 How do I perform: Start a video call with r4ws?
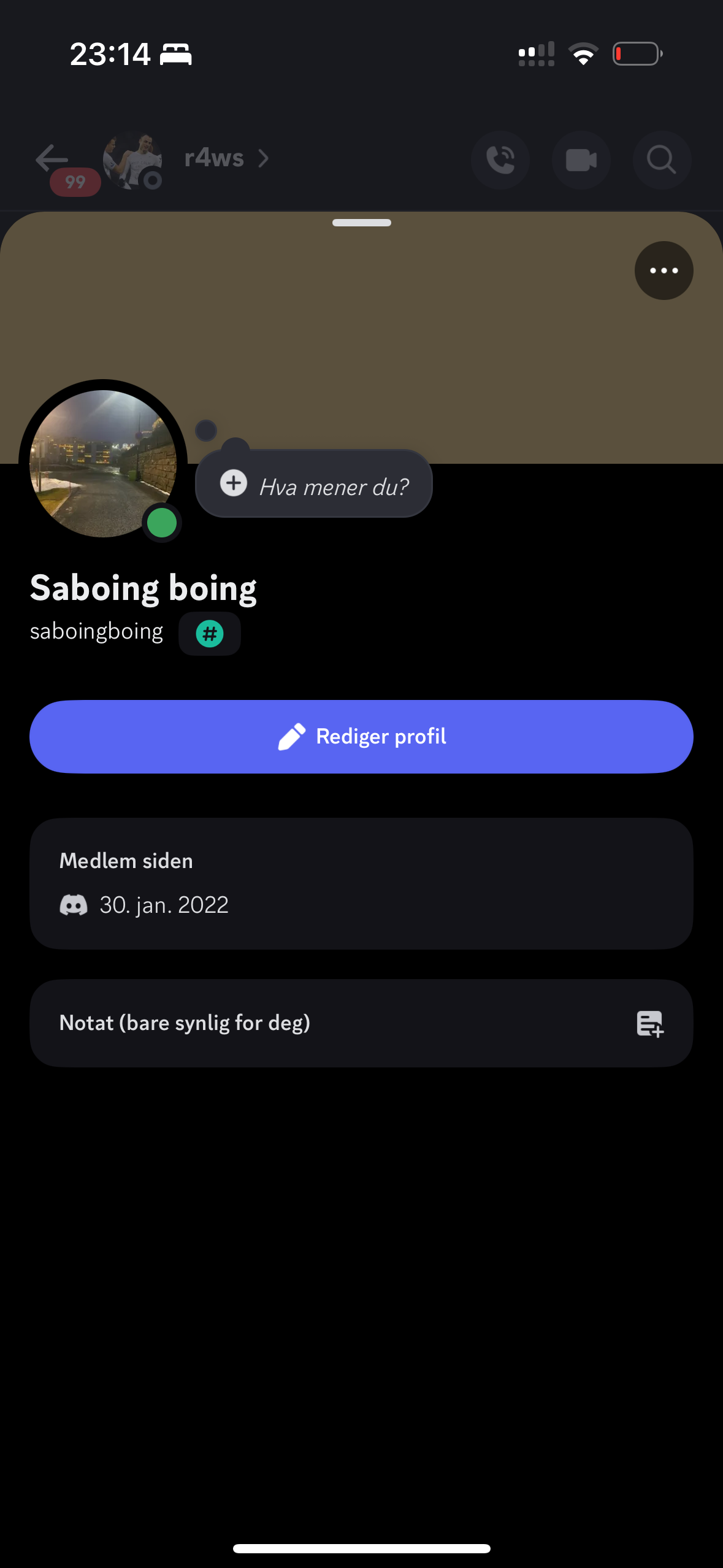click(x=581, y=160)
